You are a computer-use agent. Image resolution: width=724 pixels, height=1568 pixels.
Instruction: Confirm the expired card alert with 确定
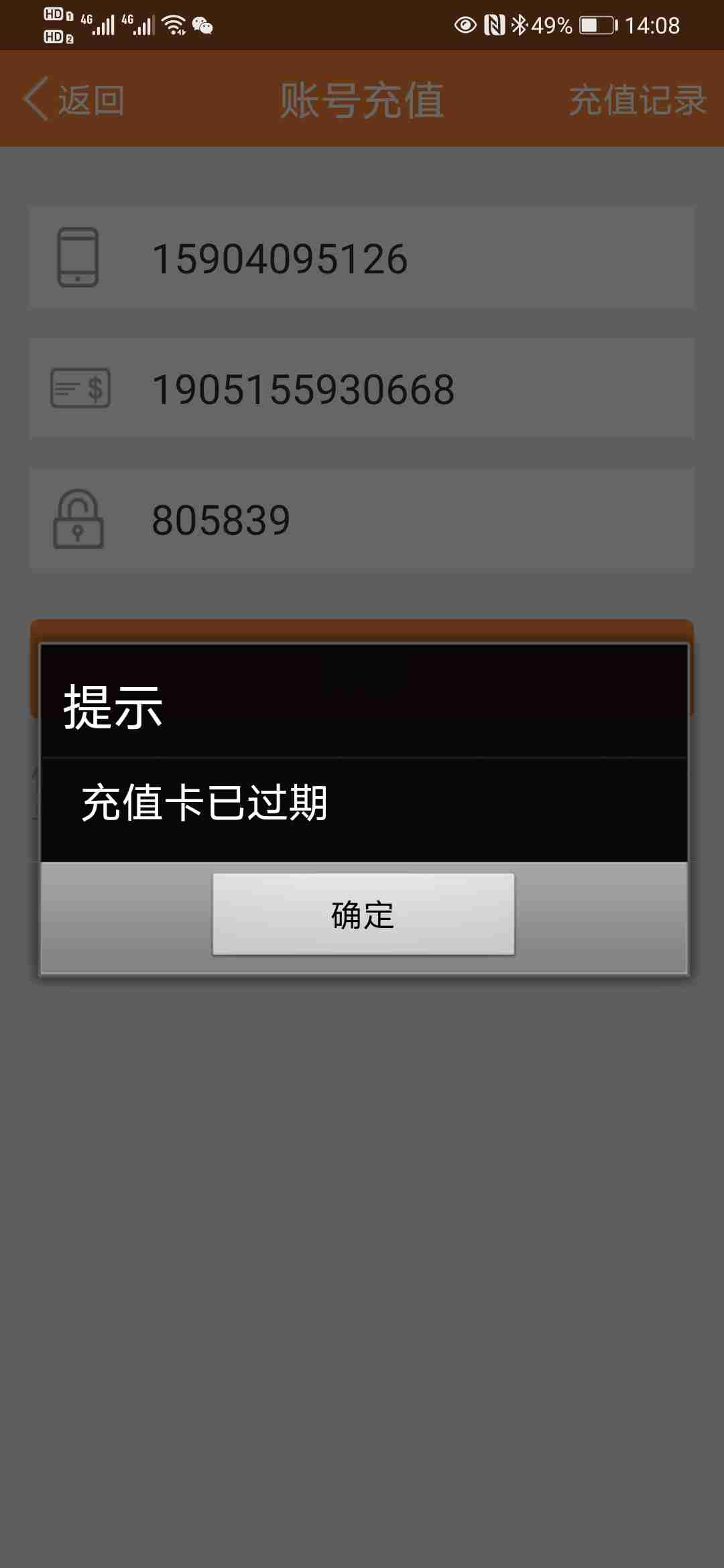point(363,915)
